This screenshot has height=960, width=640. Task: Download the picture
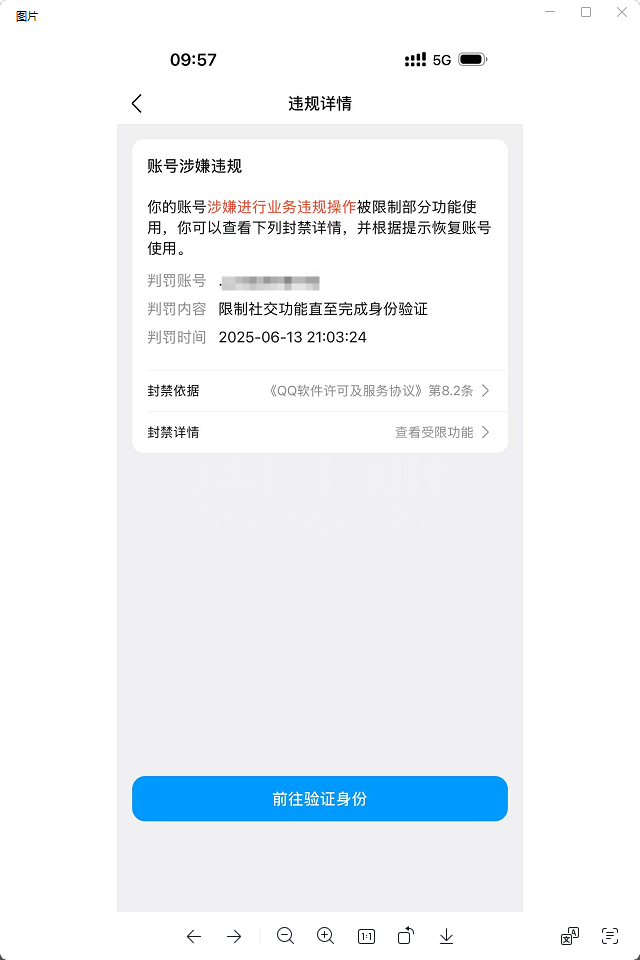click(x=447, y=936)
